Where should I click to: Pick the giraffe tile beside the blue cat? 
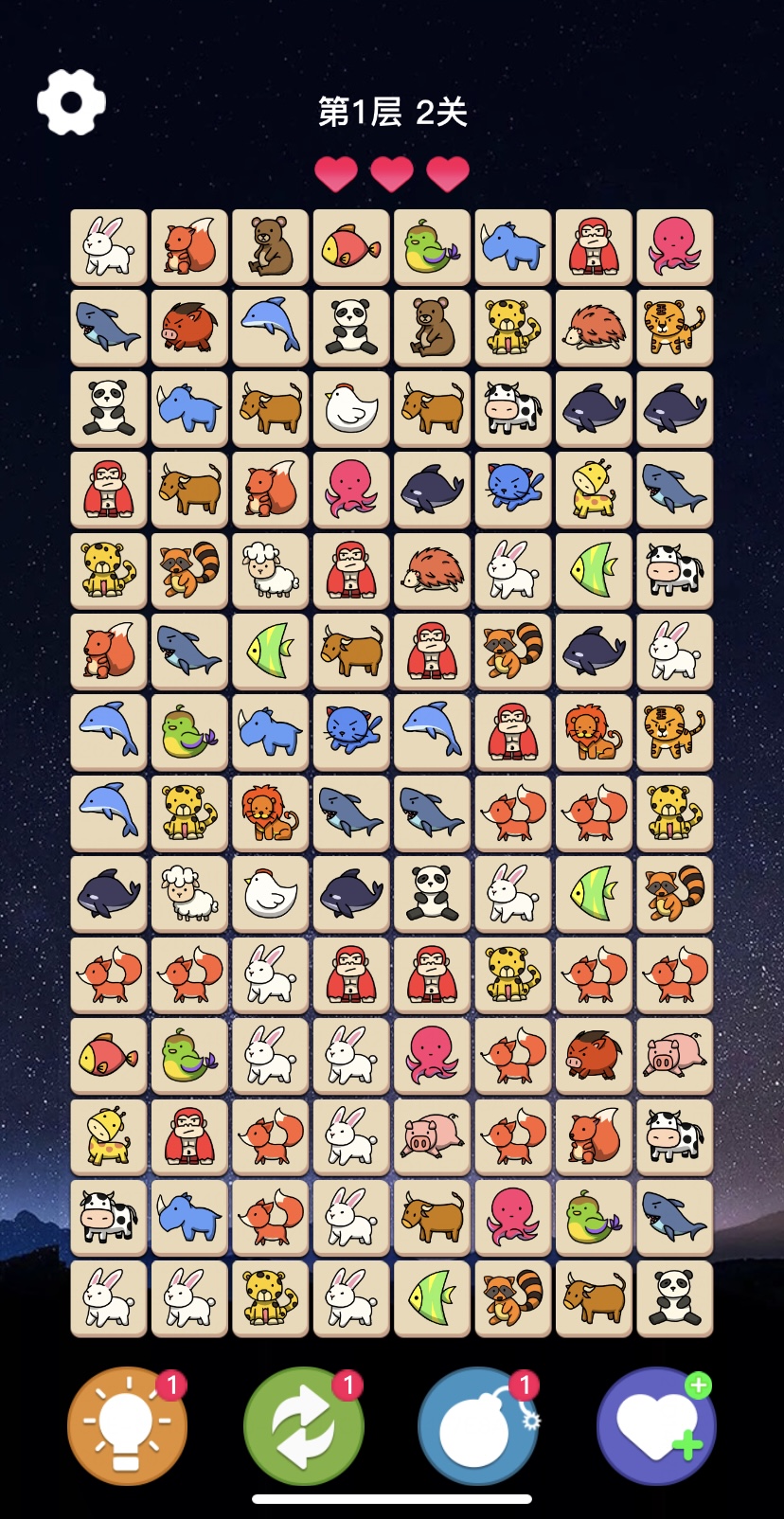coord(594,490)
